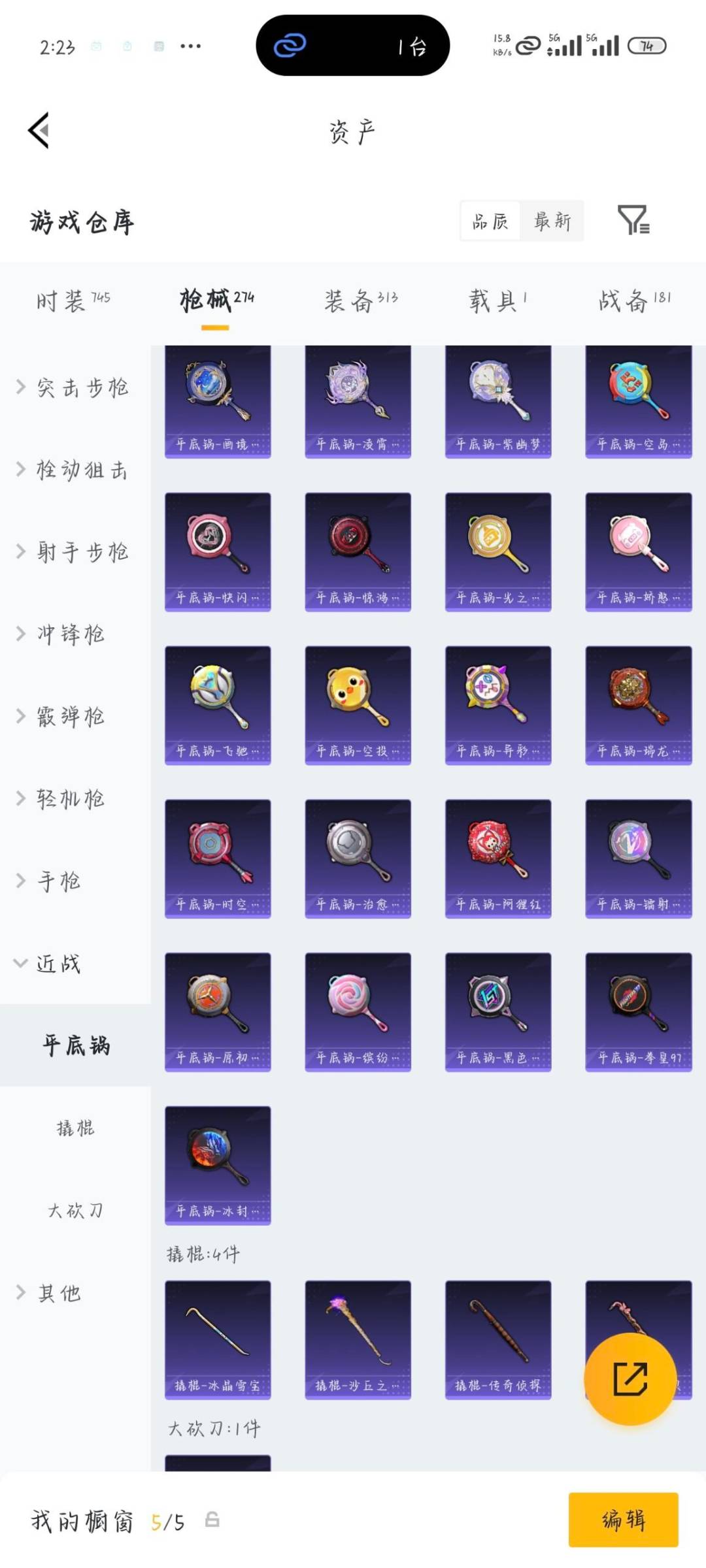This screenshot has width=706, height=1568.
Task: Toggle the 撬棍:4件 section header
Action: coord(203,1252)
